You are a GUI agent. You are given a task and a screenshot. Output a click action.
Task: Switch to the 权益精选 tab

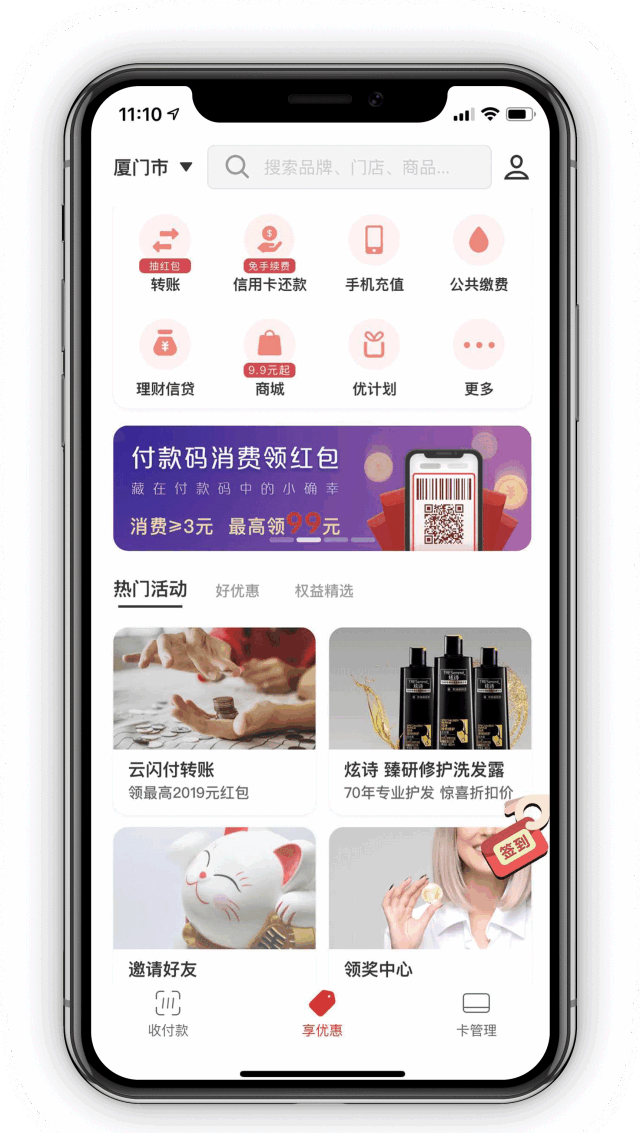point(323,591)
